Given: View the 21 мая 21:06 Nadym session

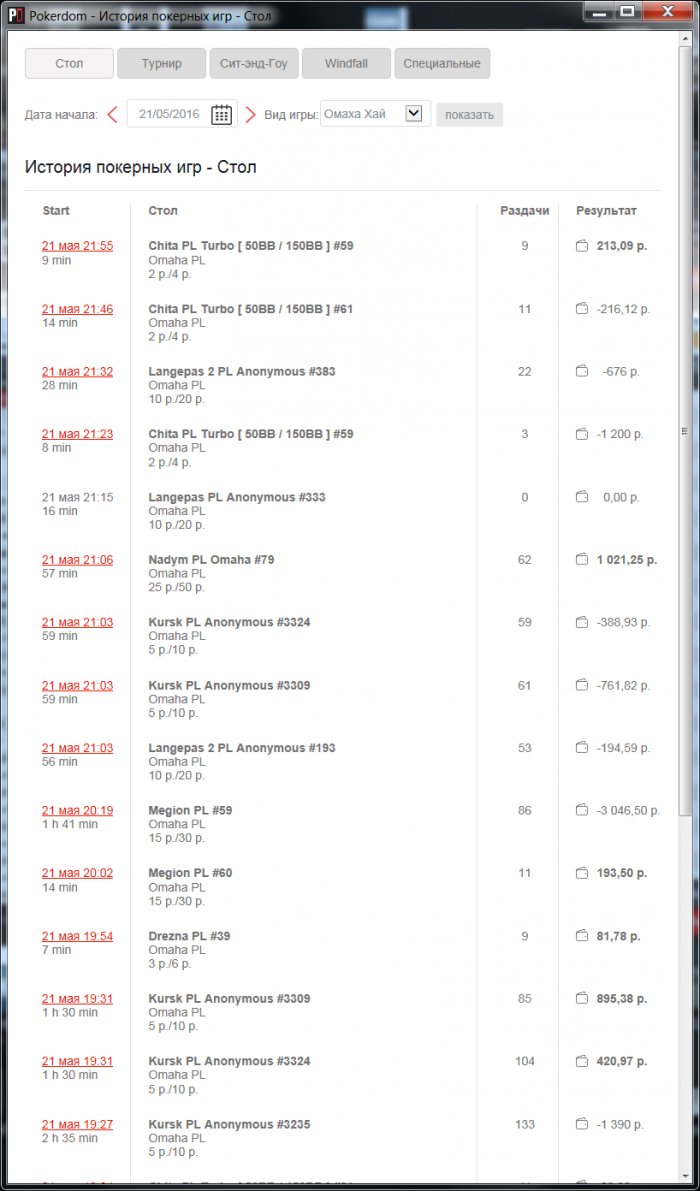Looking at the screenshot, I should 77,560.
